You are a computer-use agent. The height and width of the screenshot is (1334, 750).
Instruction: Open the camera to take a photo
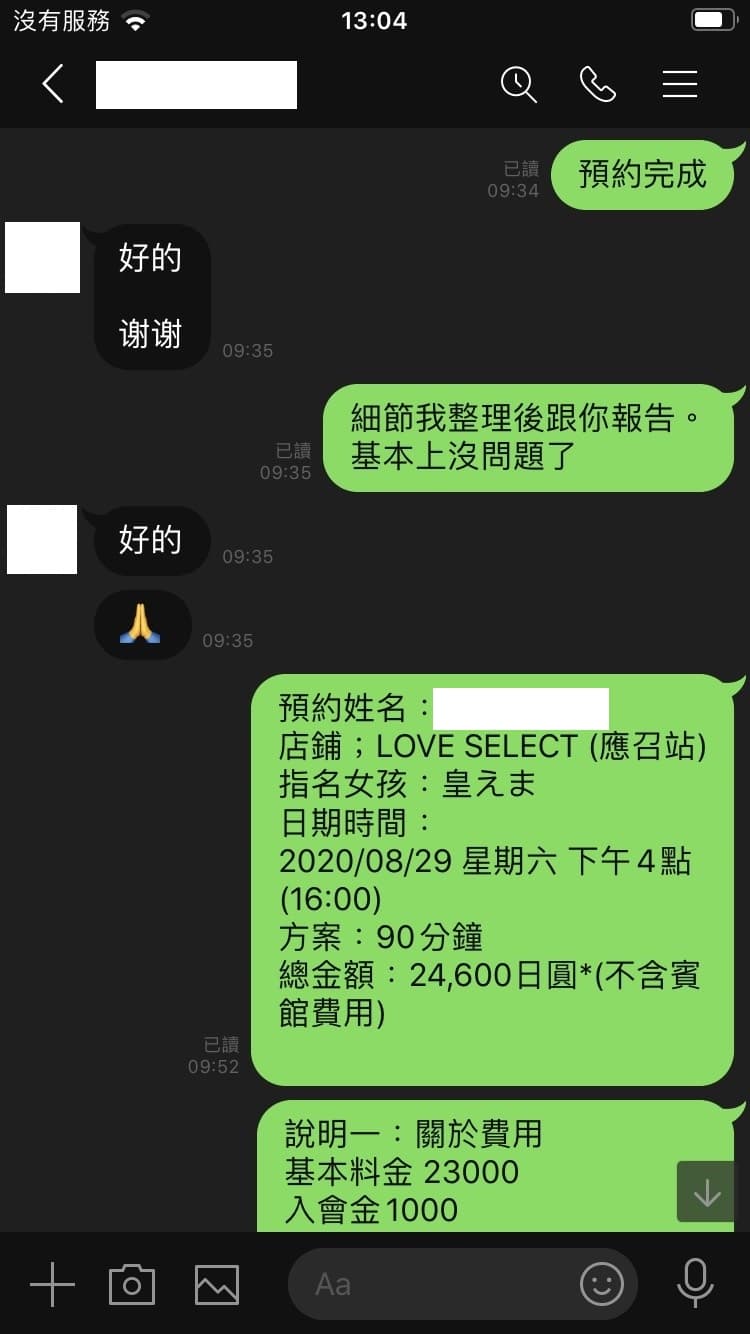tap(132, 1284)
